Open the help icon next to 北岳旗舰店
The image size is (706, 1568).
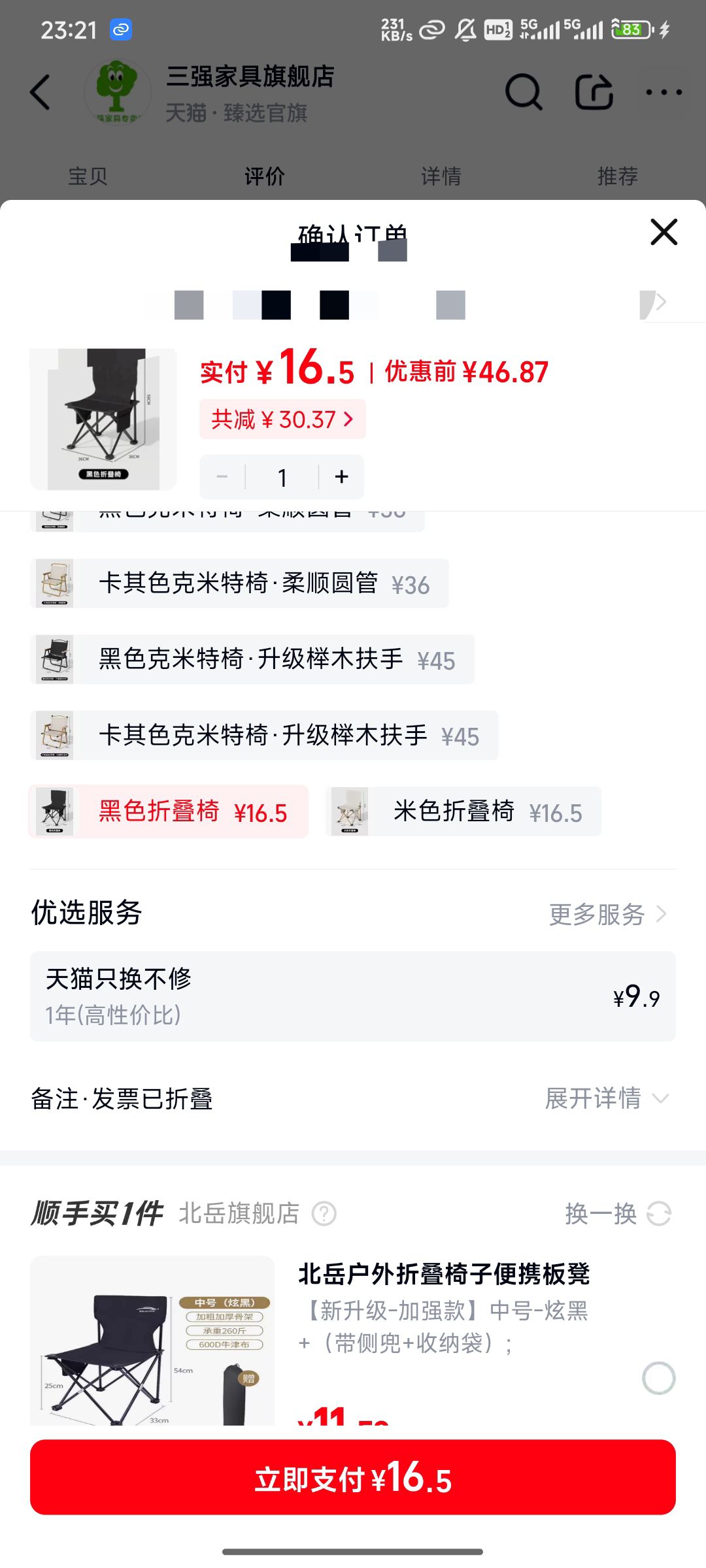[324, 1214]
